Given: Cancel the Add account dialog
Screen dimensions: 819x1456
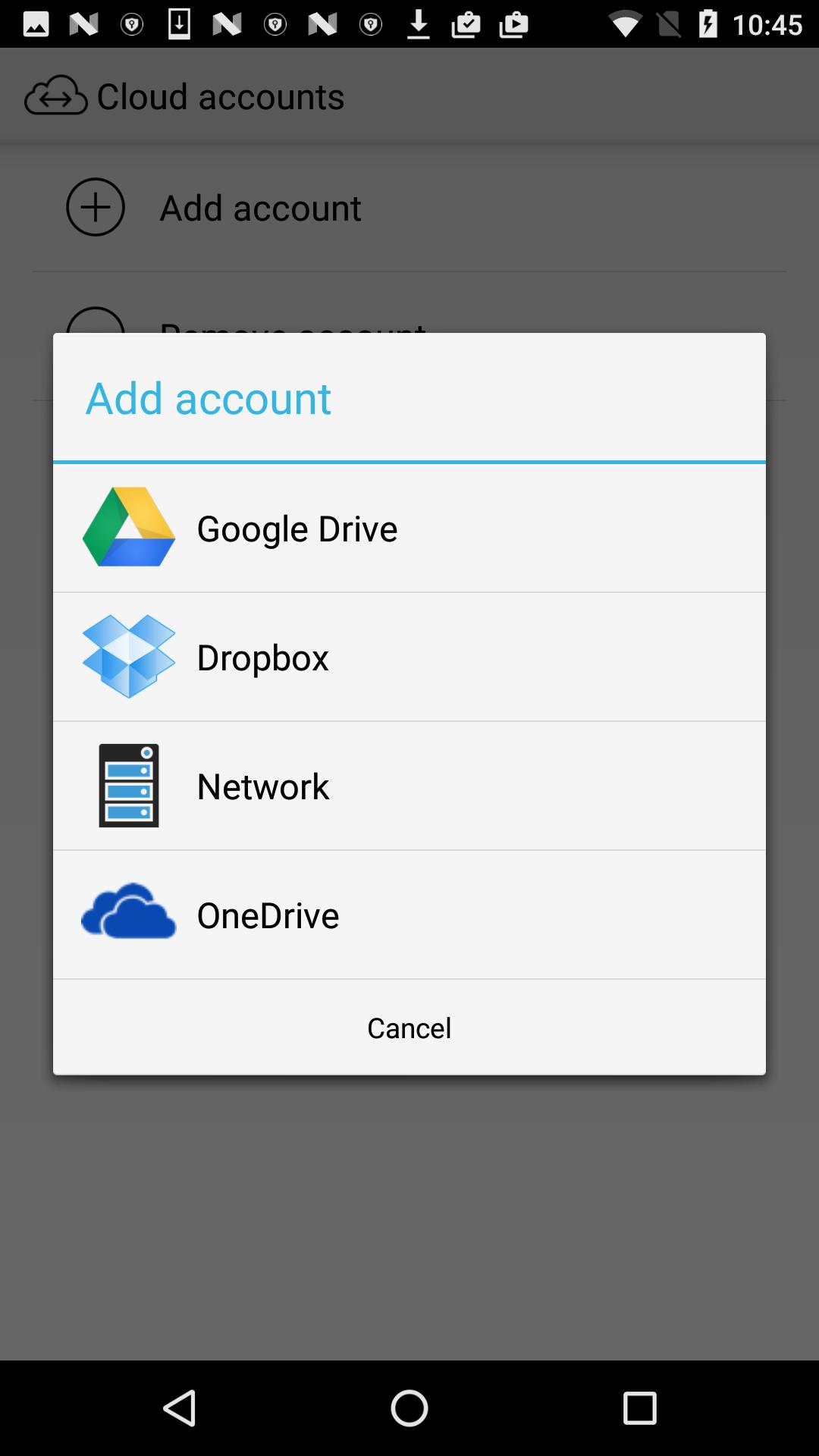Looking at the screenshot, I should 409,1028.
